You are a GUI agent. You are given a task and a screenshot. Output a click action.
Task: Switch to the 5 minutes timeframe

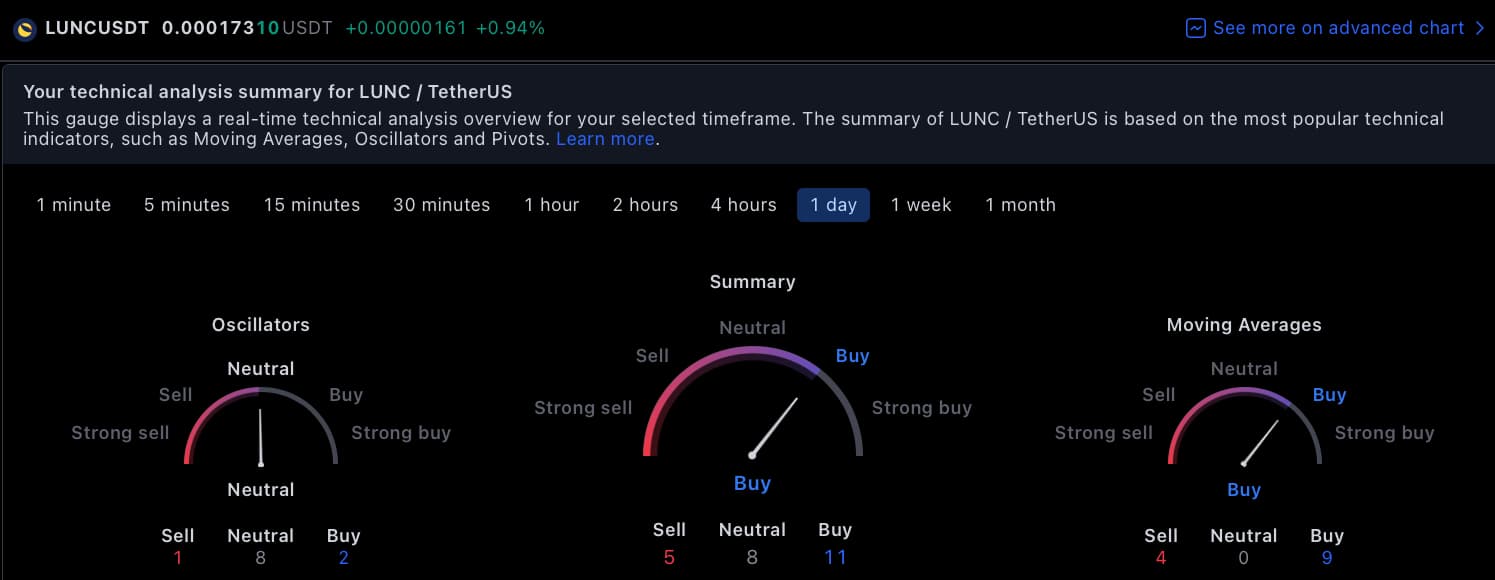tap(187, 205)
